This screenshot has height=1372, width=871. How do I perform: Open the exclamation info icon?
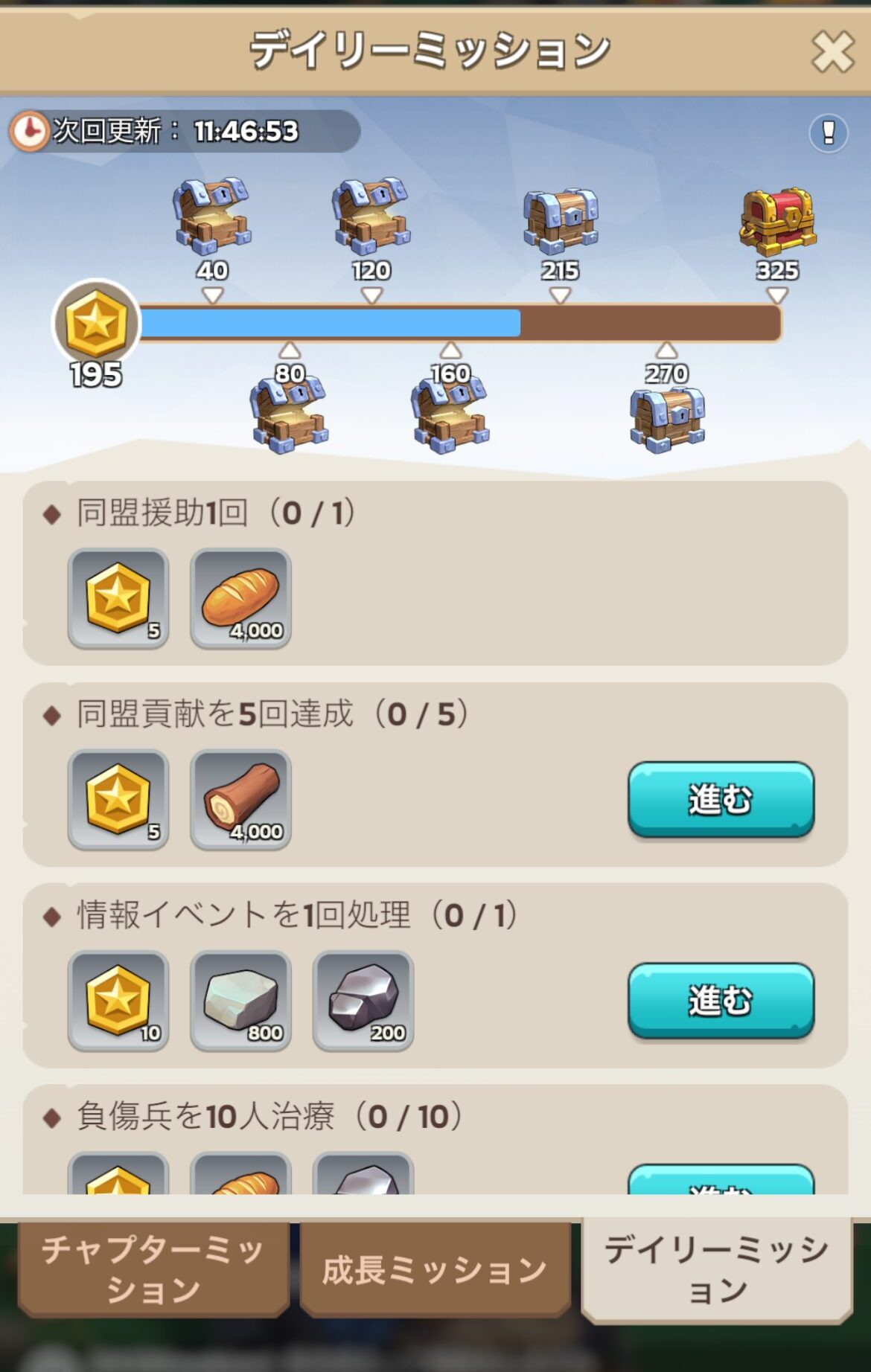[828, 133]
